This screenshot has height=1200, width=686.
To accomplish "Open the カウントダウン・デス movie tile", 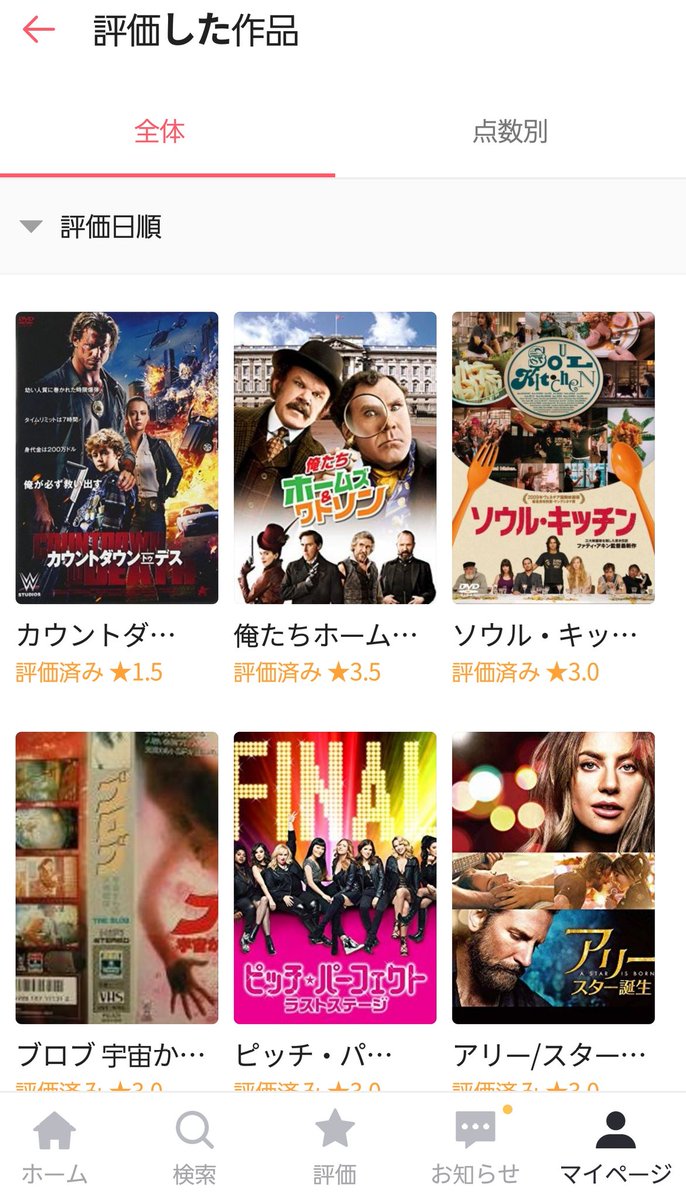I will point(117,458).
